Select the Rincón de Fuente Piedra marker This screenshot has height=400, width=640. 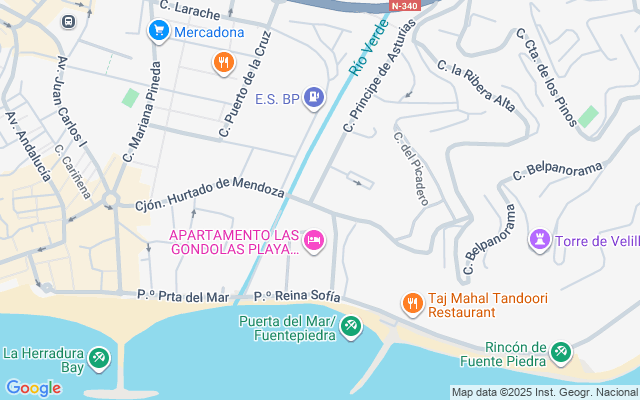tap(560, 351)
